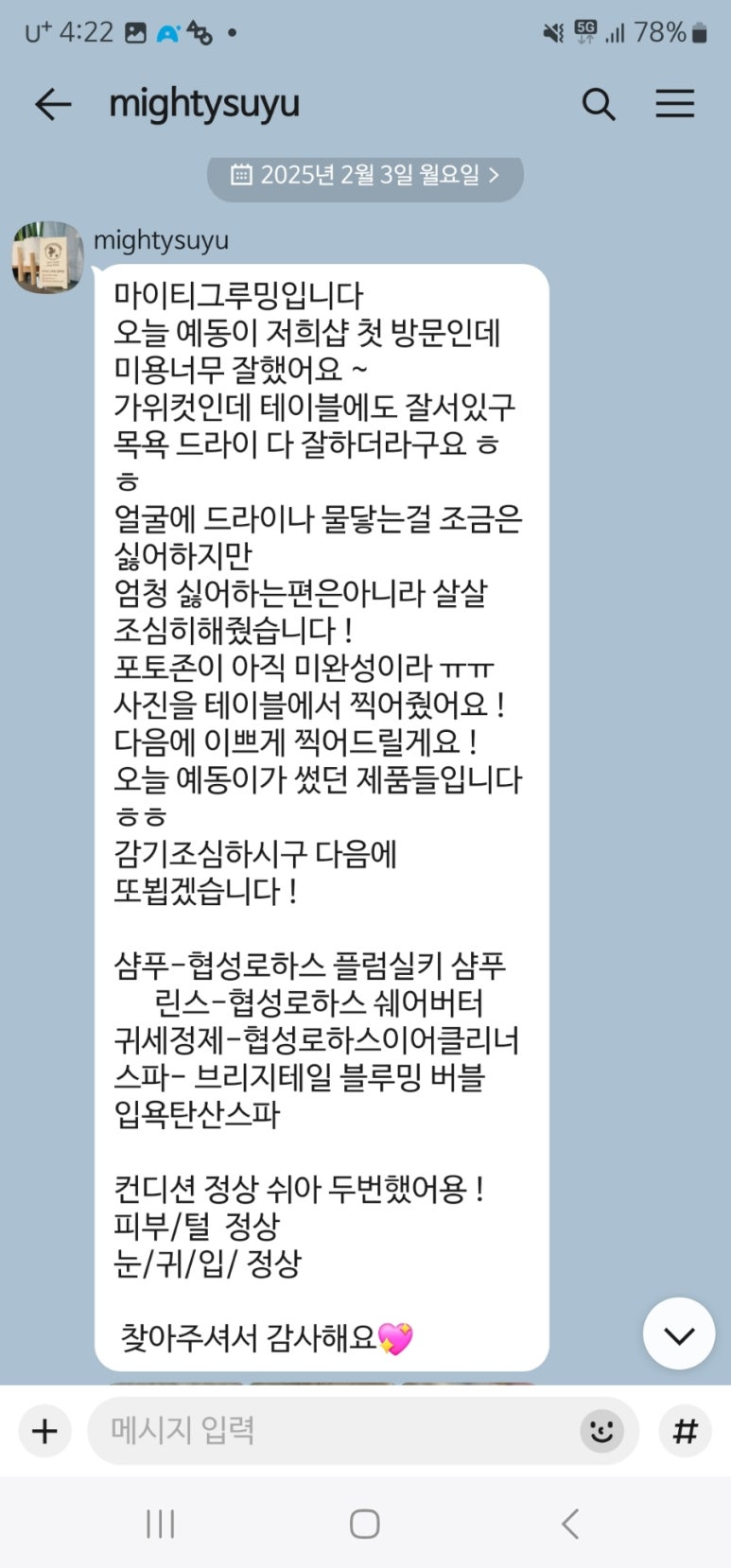Open the plus attachment menu
The image size is (731, 1568).
click(x=44, y=1431)
